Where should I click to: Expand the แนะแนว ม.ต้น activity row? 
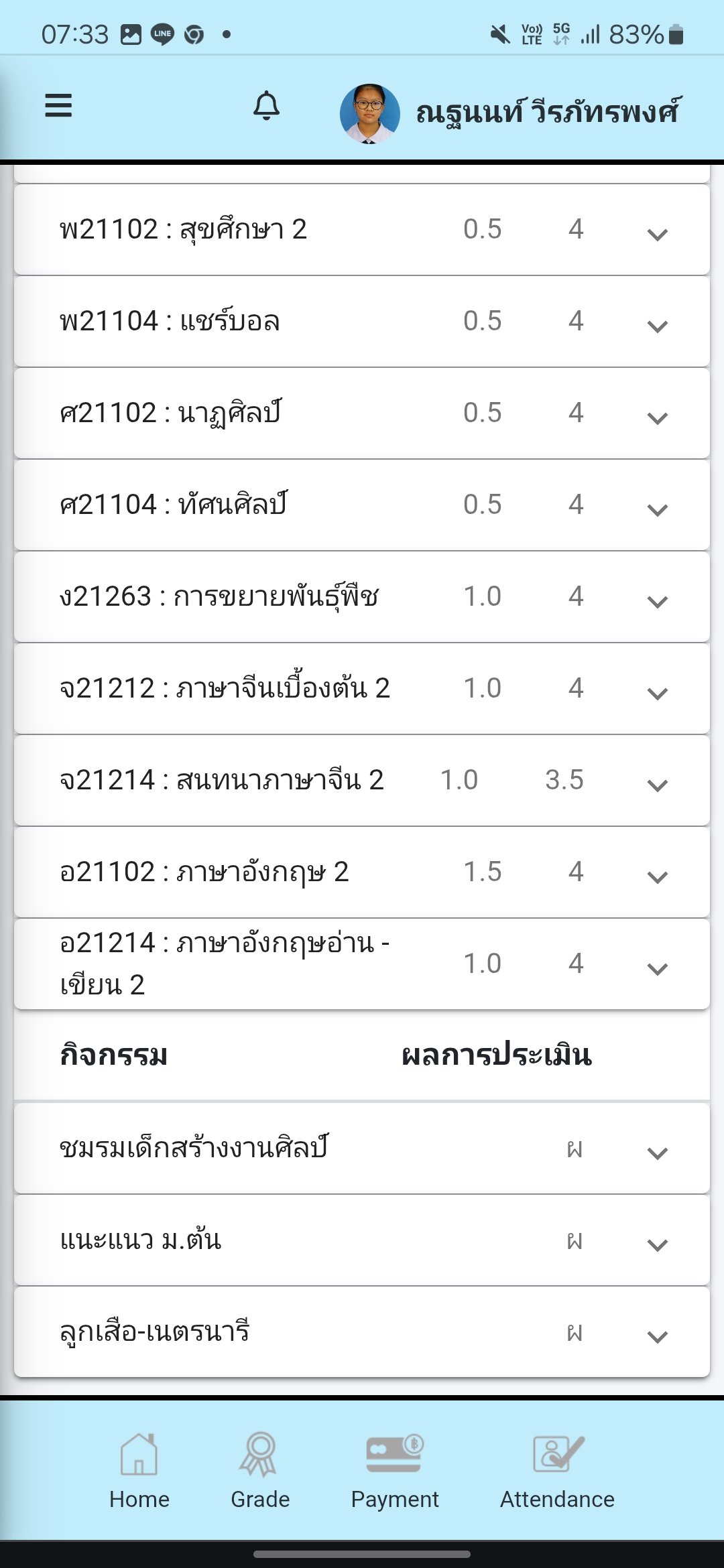coord(657,1245)
